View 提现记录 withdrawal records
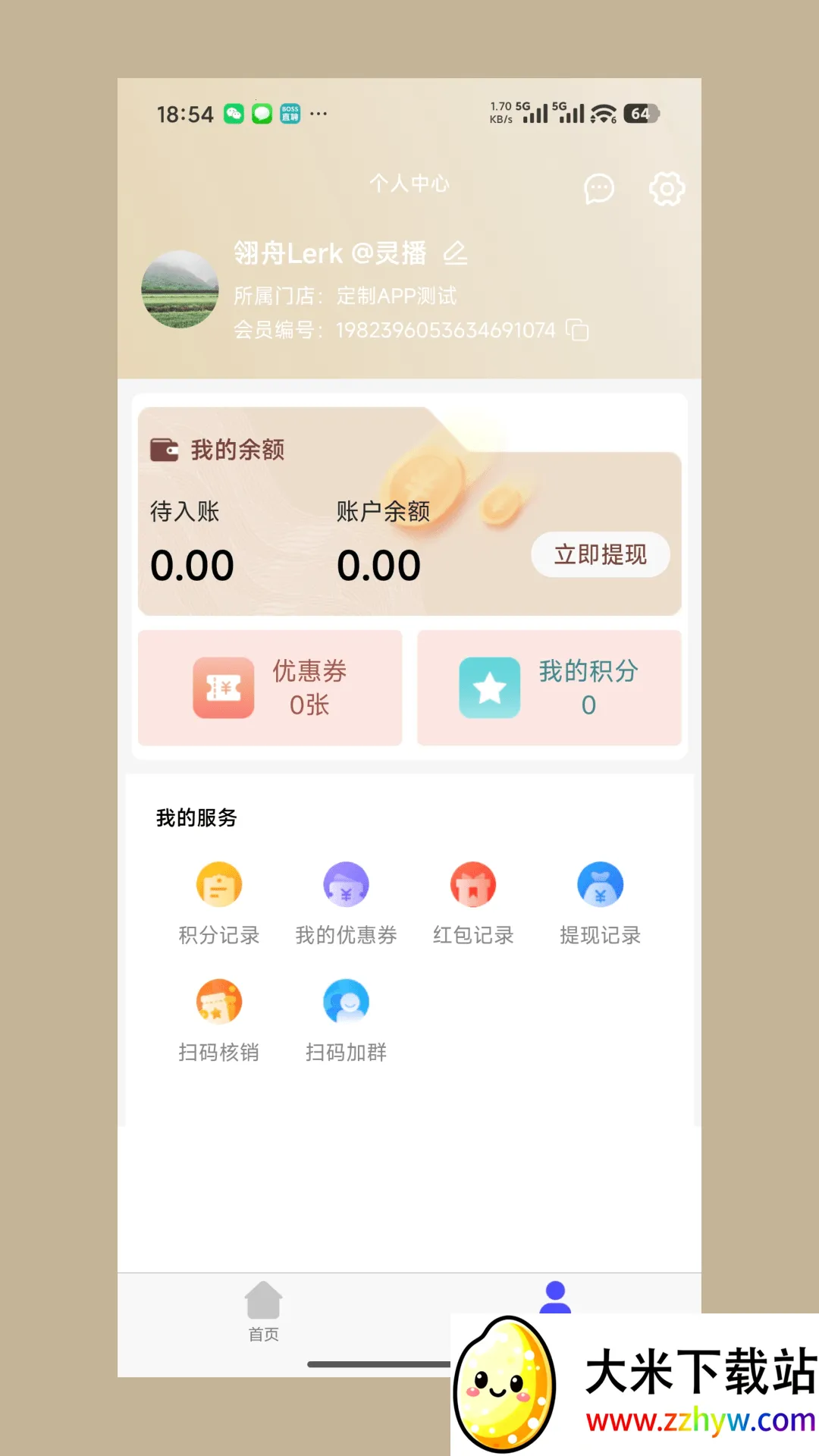The width and height of the screenshot is (819, 1456). tap(601, 884)
